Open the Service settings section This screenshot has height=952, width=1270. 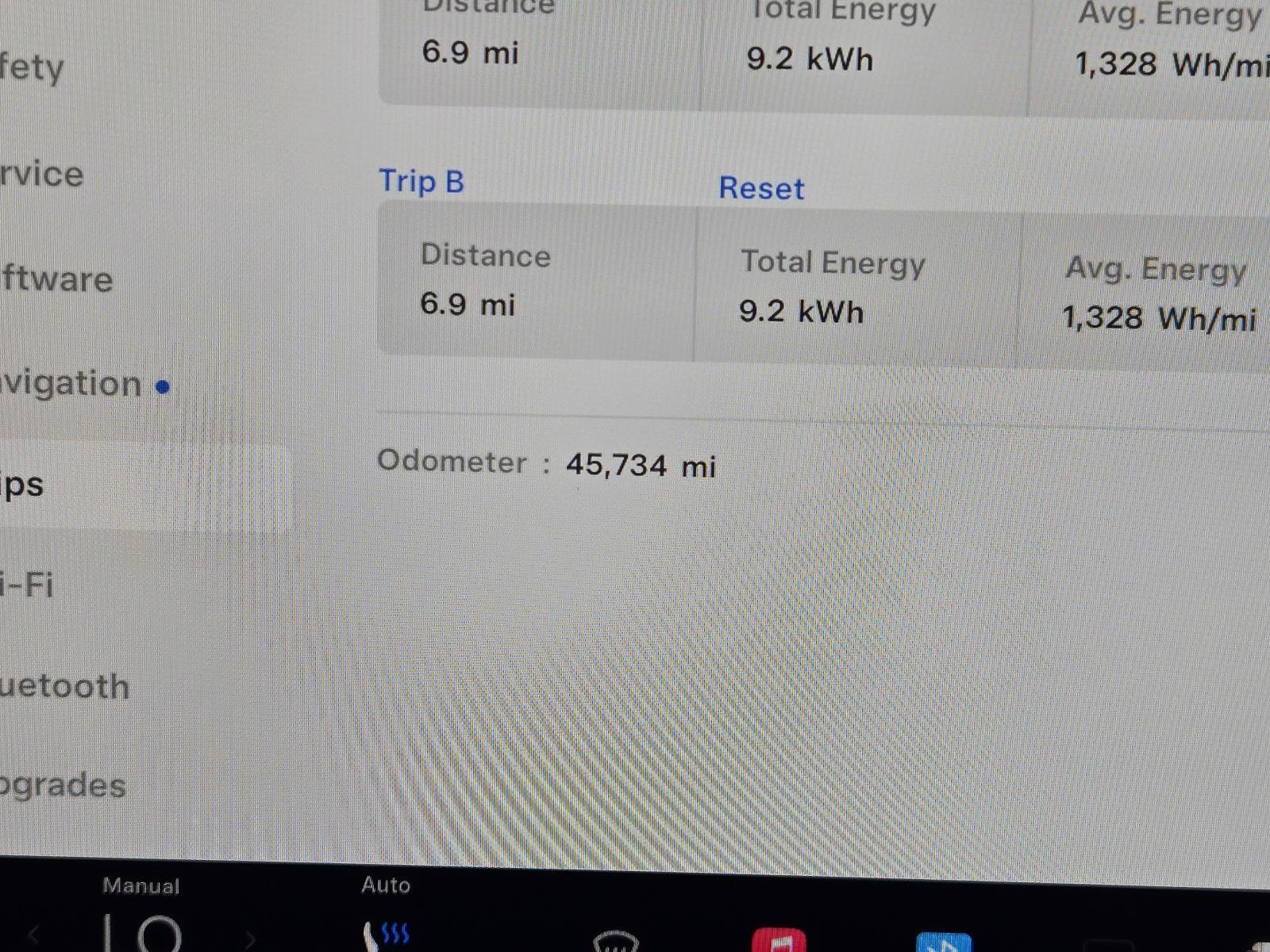click(43, 175)
